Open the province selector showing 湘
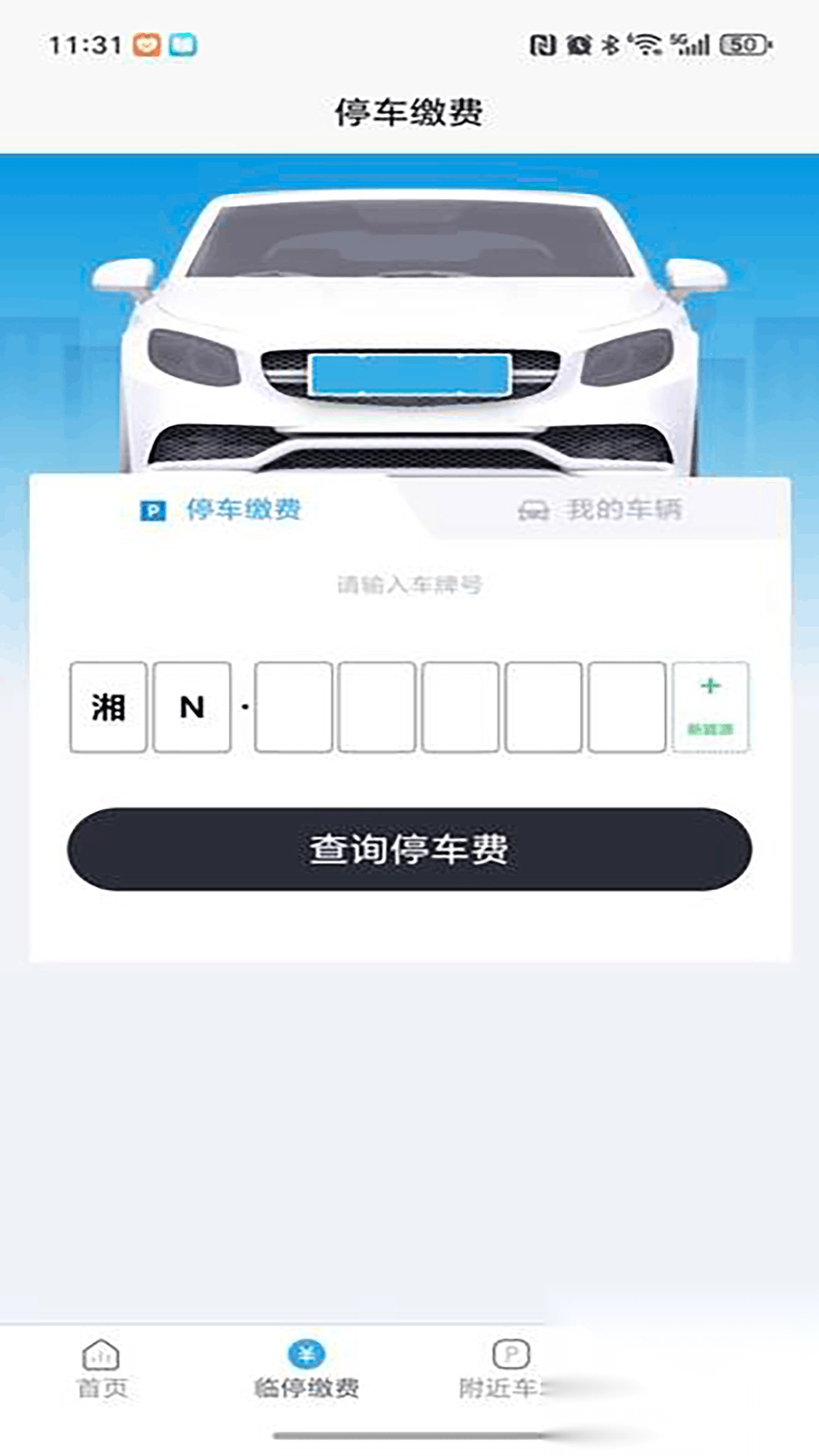 point(108,708)
